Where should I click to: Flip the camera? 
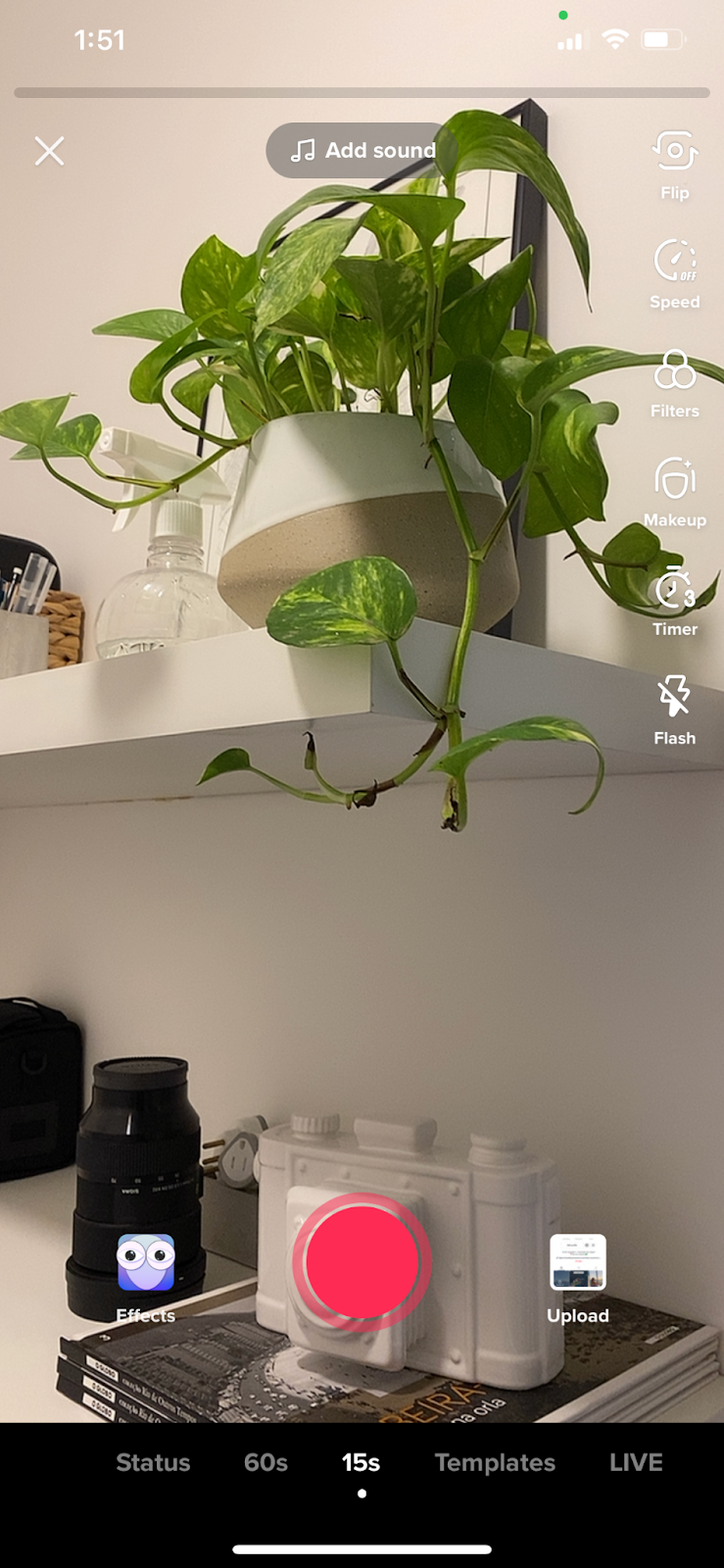point(674,164)
